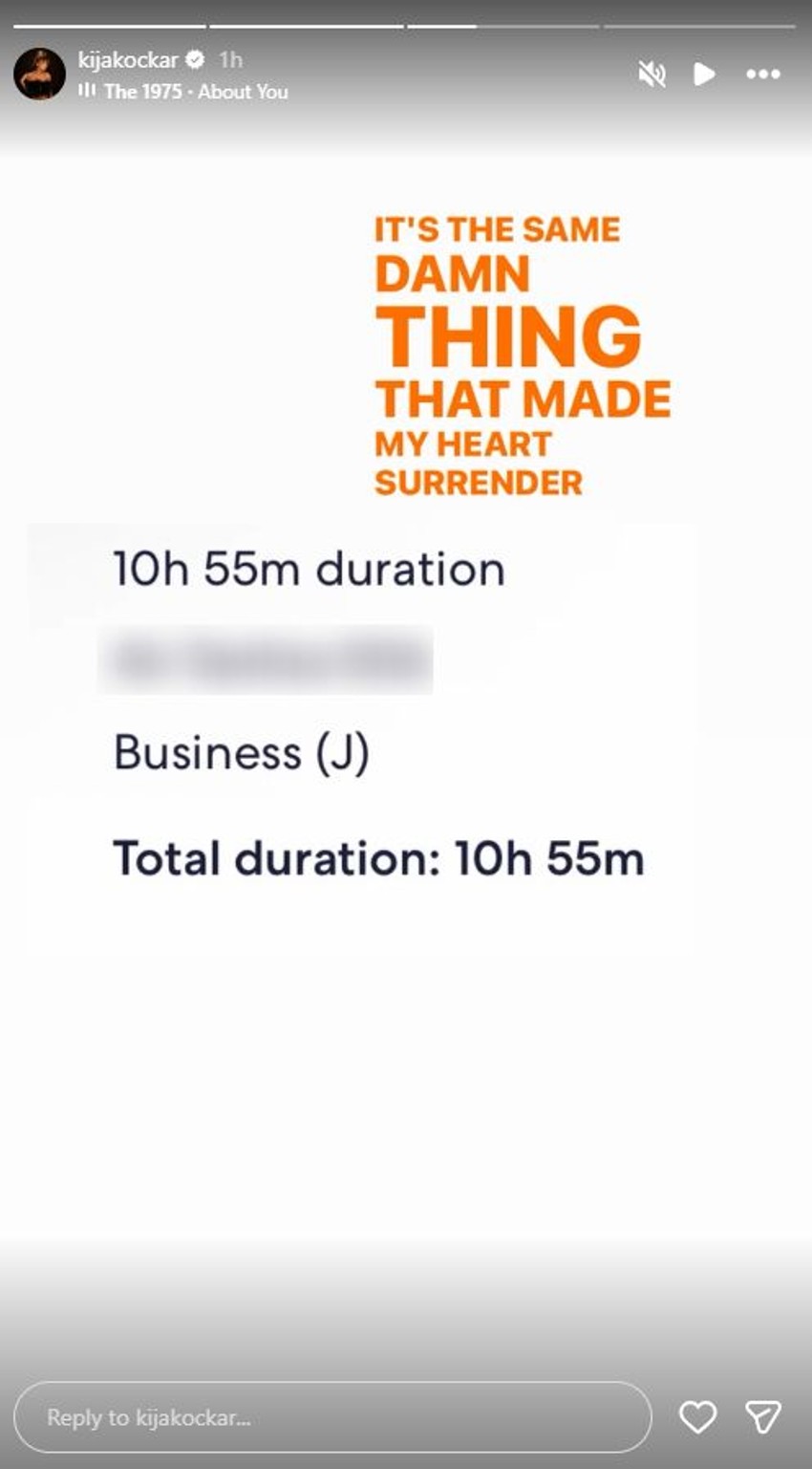Image resolution: width=812 pixels, height=1469 pixels.
Task: Like this story with the heart
Action: [697, 1416]
